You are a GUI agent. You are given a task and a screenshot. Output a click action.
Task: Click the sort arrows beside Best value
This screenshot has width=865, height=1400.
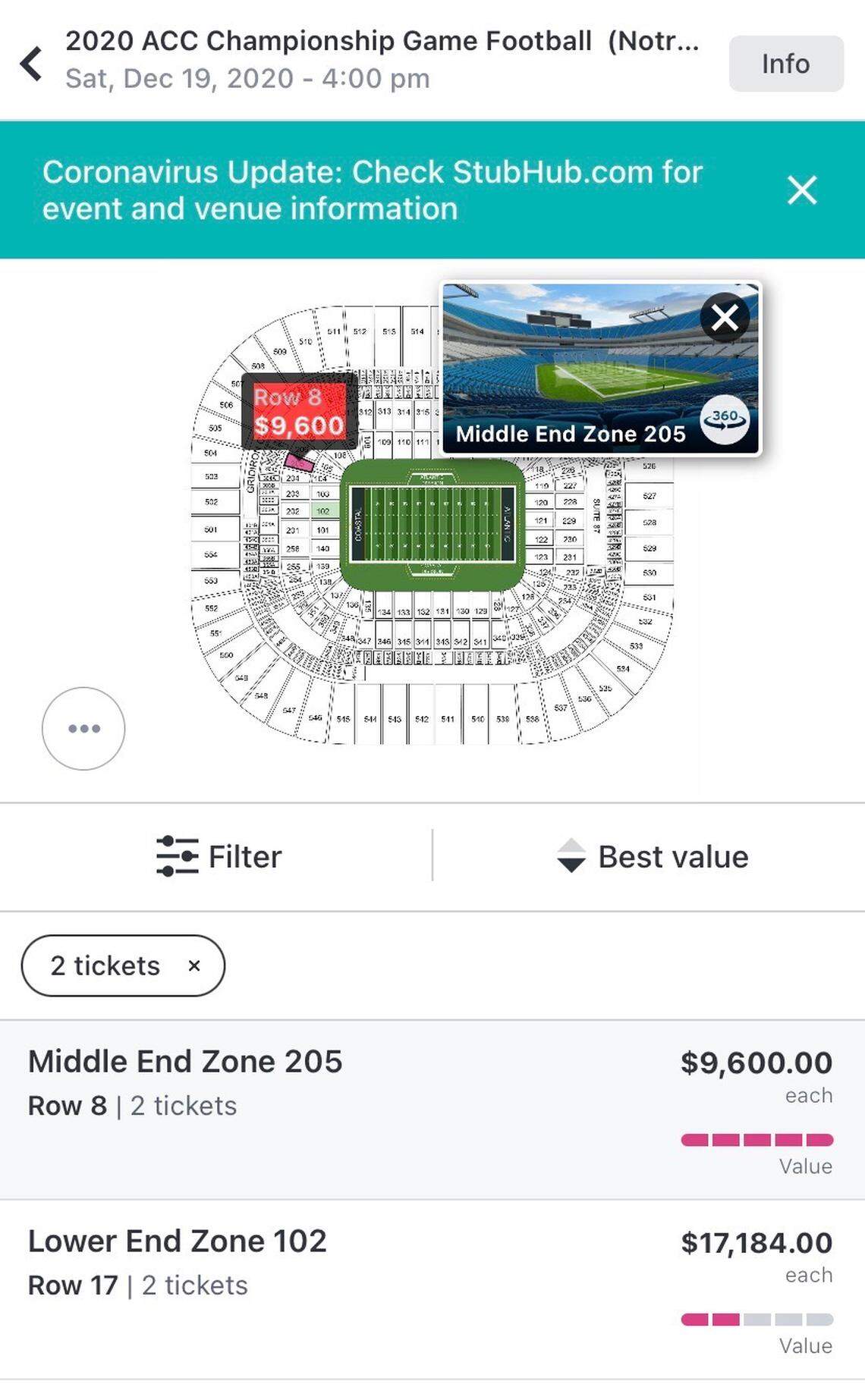[571, 856]
